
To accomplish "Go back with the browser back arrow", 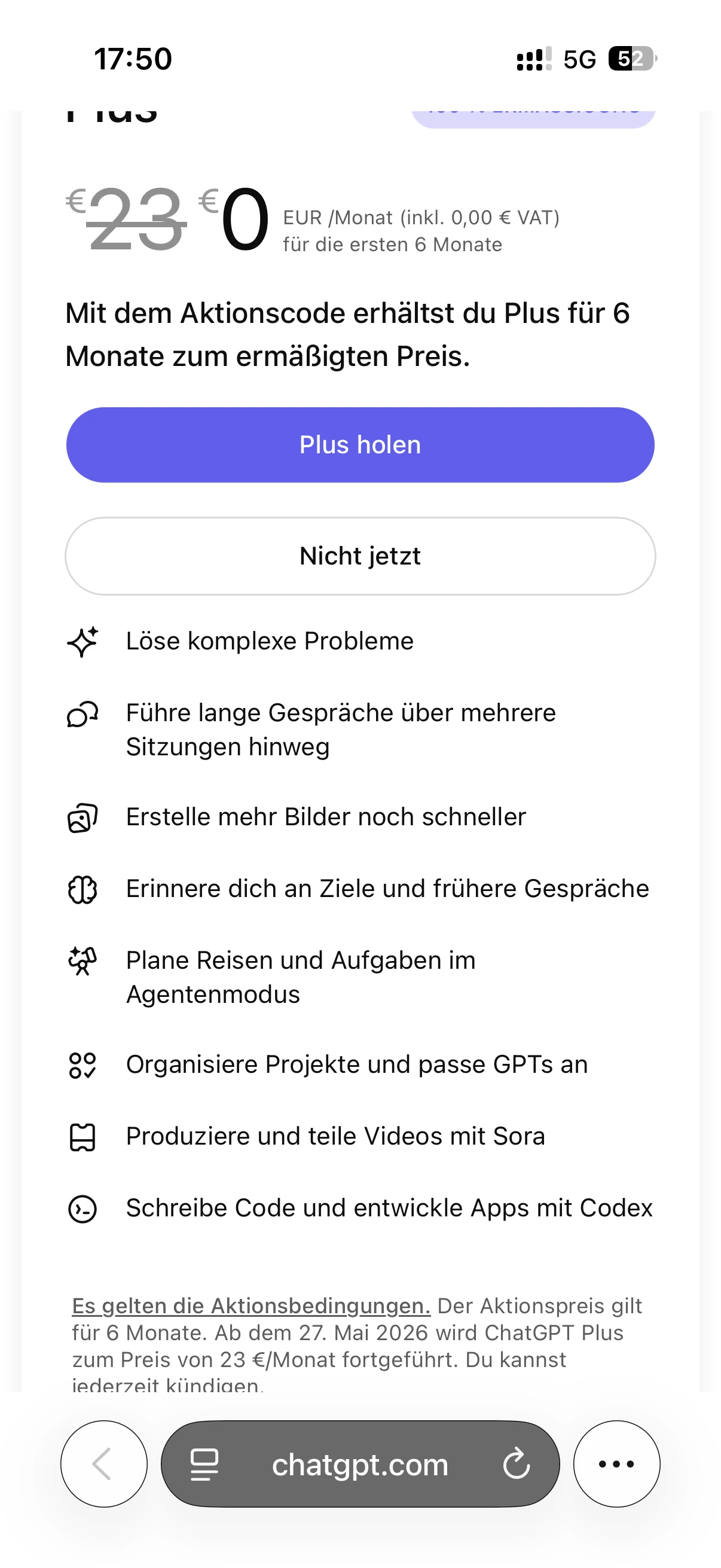I will pos(103,1463).
